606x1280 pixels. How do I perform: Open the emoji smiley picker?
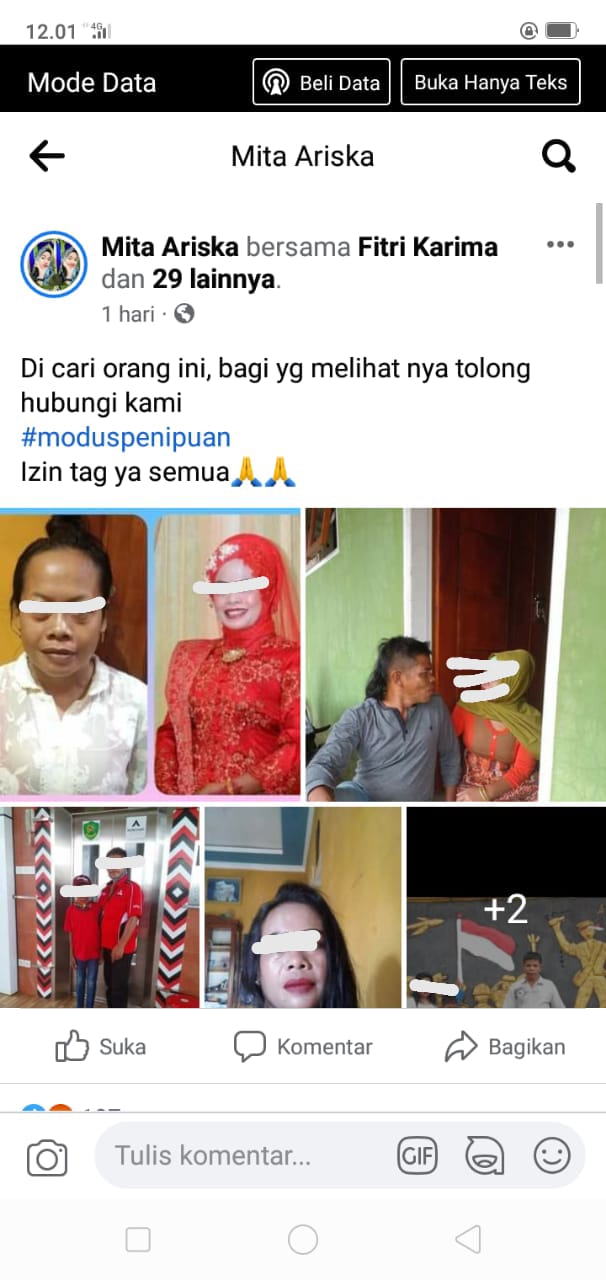[x=551, y=1156]
